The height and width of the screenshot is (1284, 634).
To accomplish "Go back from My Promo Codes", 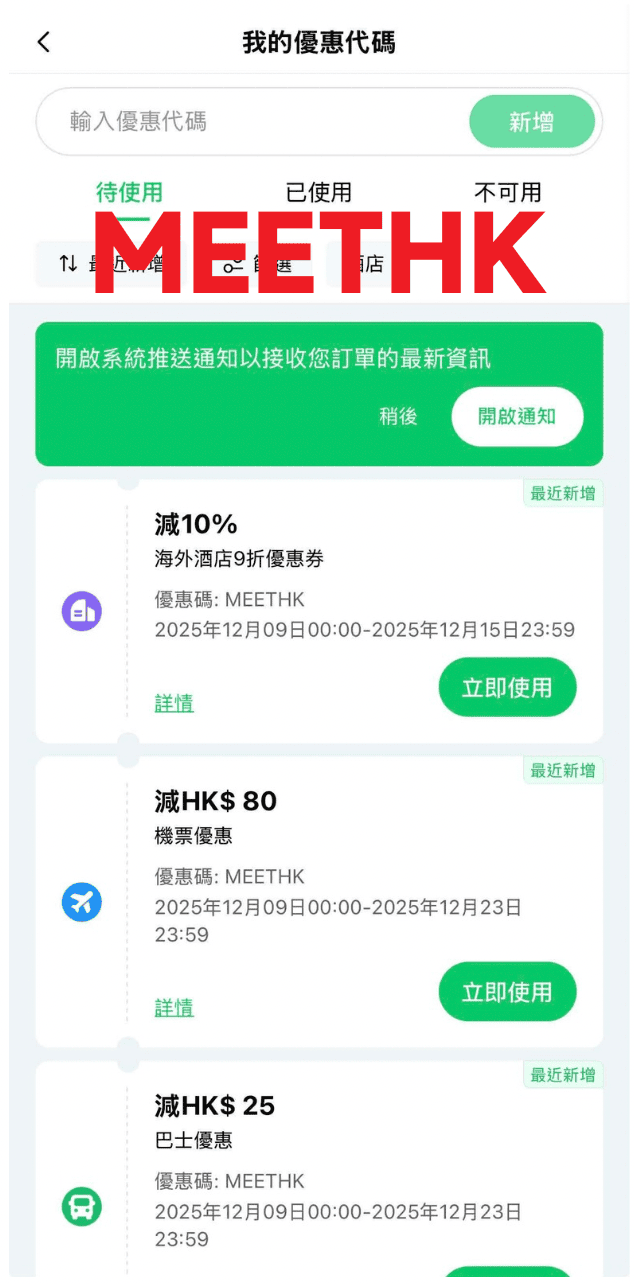I will tap(43, 42).
